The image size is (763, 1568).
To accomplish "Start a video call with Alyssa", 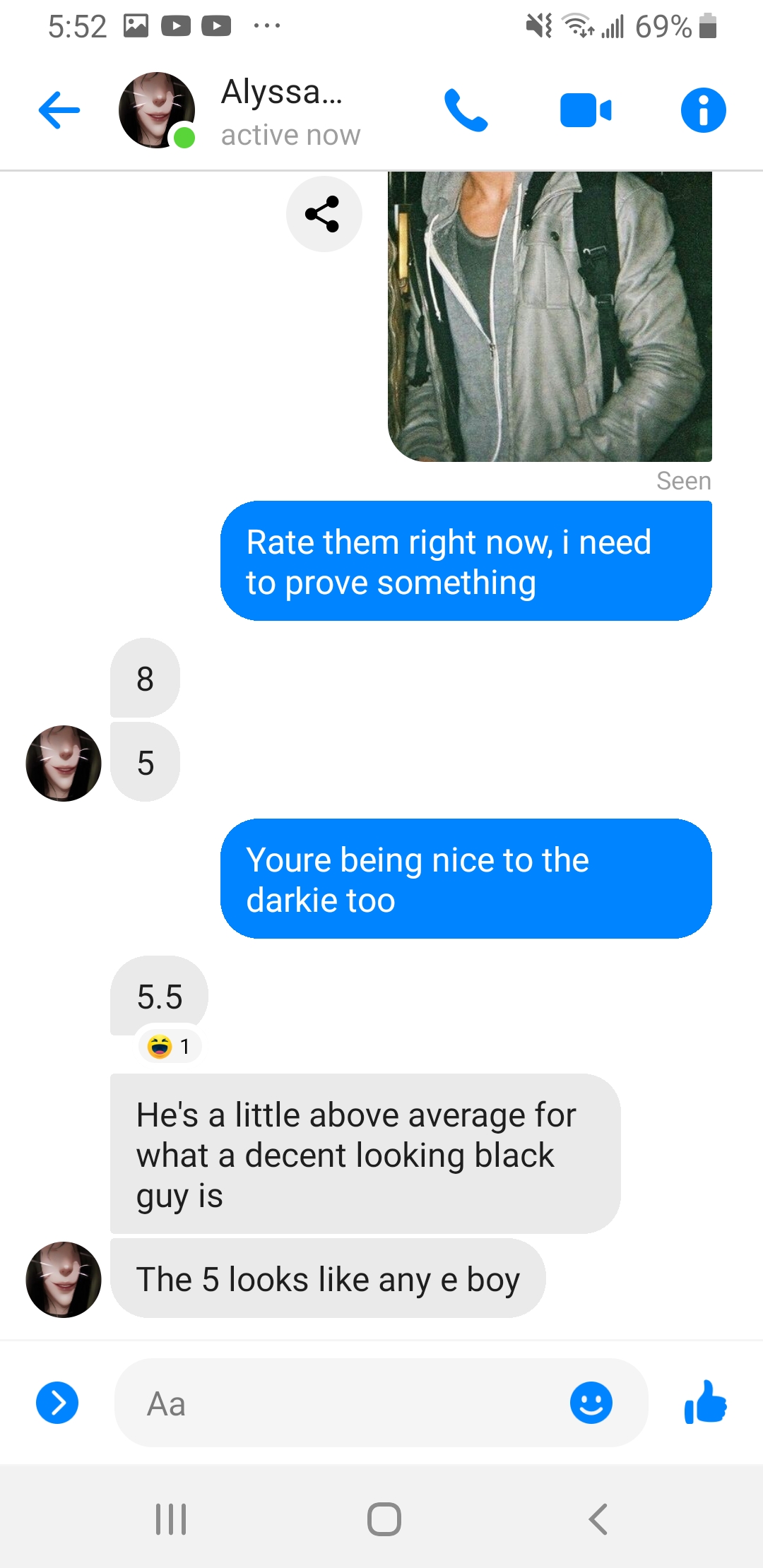I will pos(585,111).
